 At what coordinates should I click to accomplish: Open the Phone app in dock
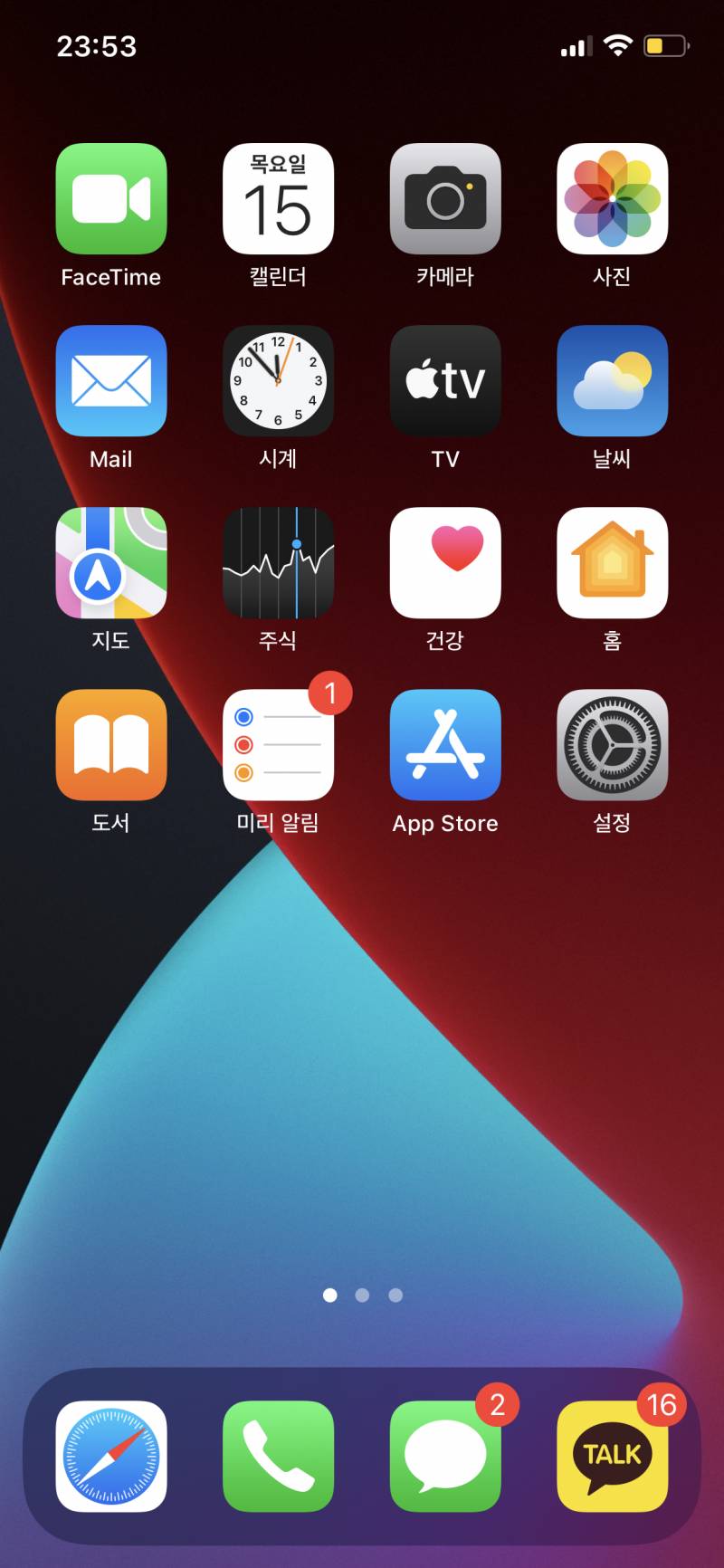278,1457
